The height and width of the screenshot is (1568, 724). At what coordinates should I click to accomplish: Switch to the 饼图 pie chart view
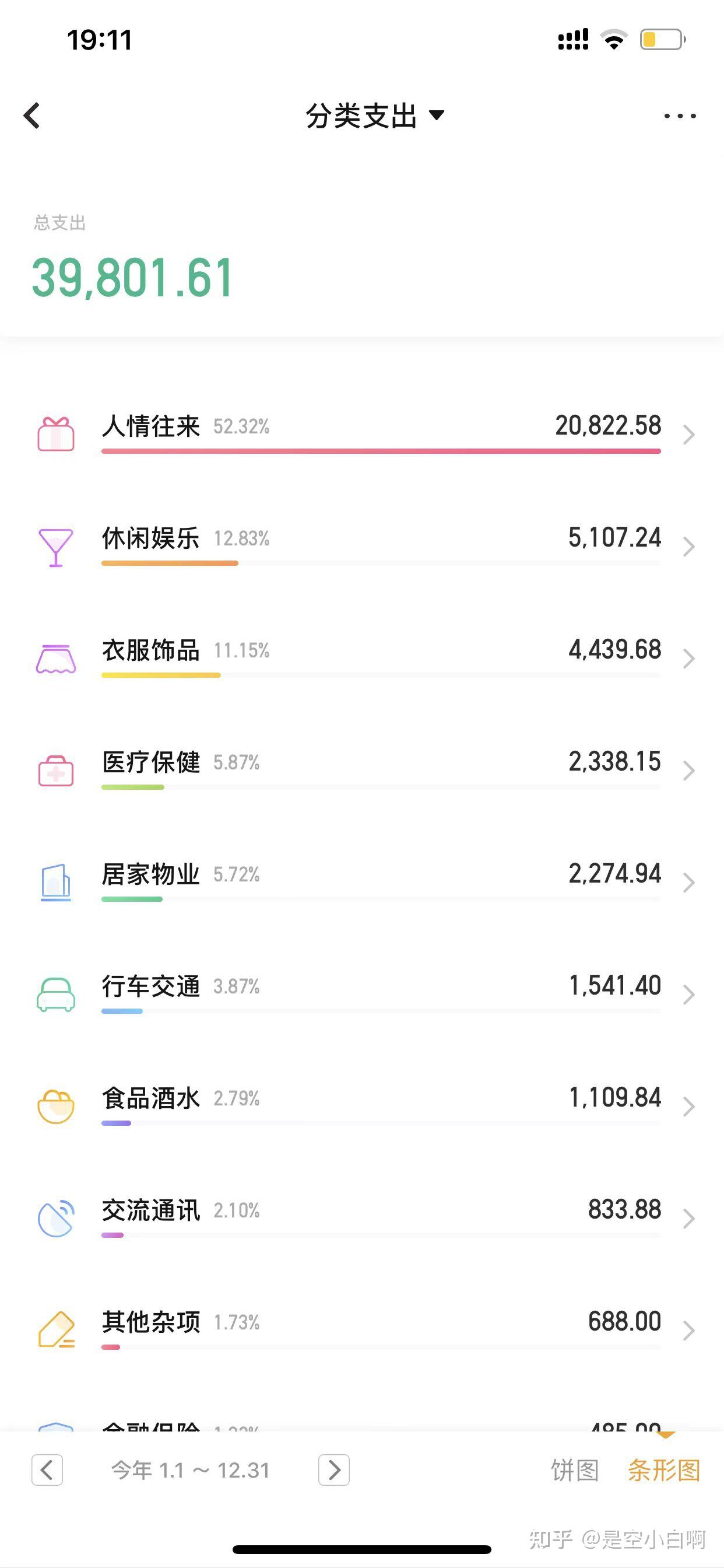coord(575,1471)
